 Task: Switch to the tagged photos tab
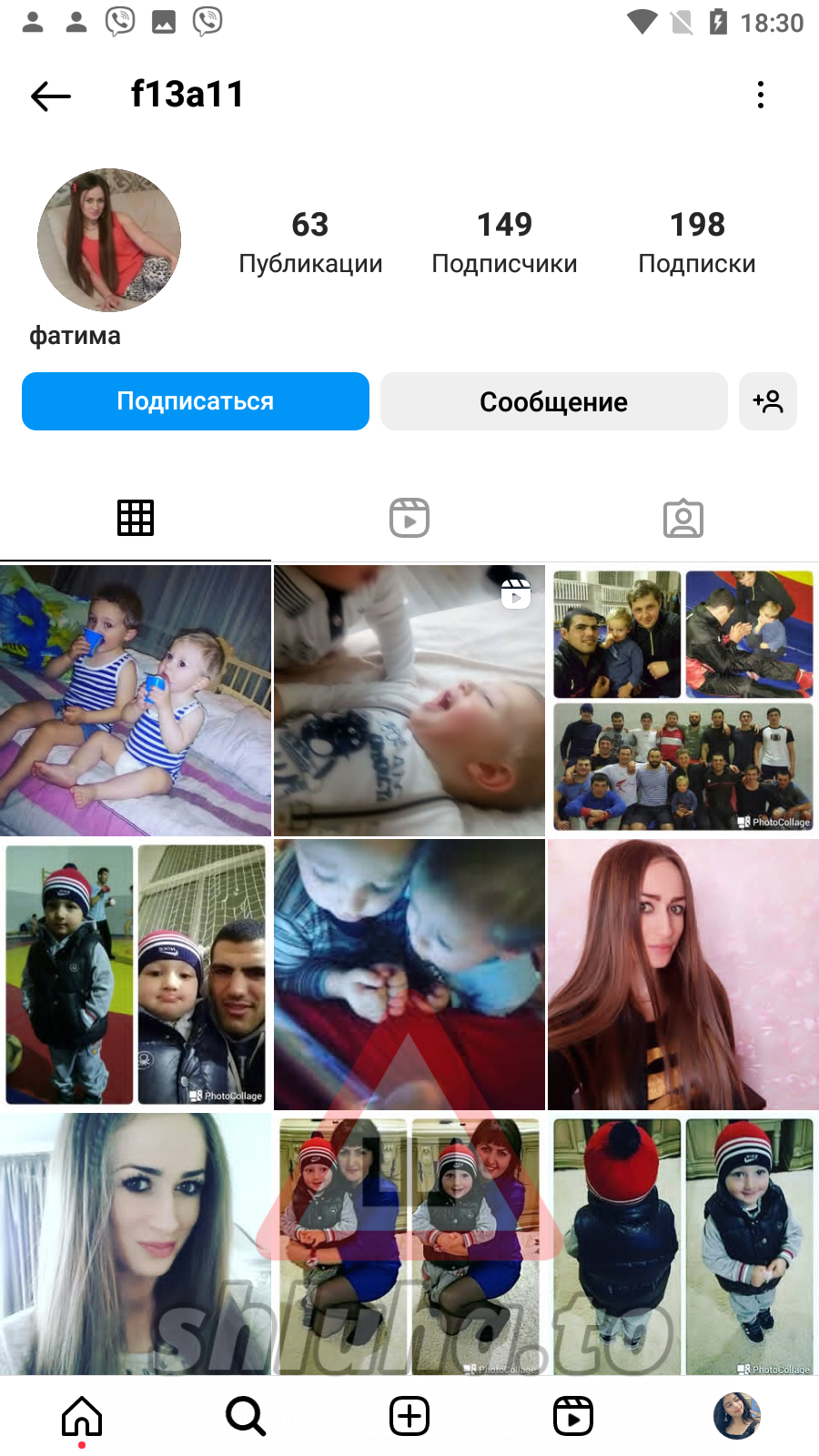point(683,518)
